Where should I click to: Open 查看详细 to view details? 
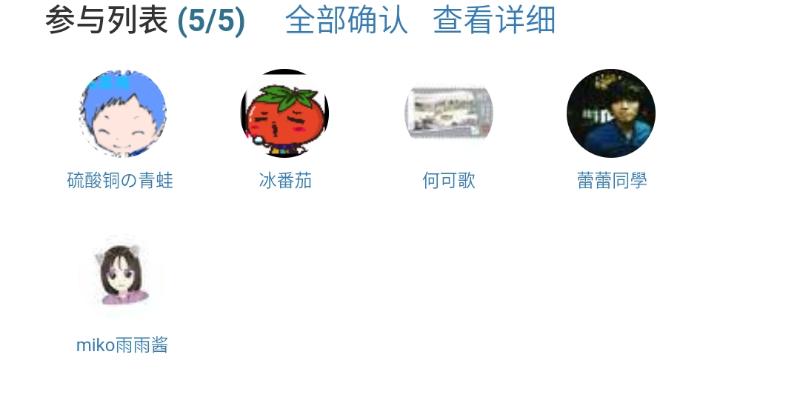494,20
